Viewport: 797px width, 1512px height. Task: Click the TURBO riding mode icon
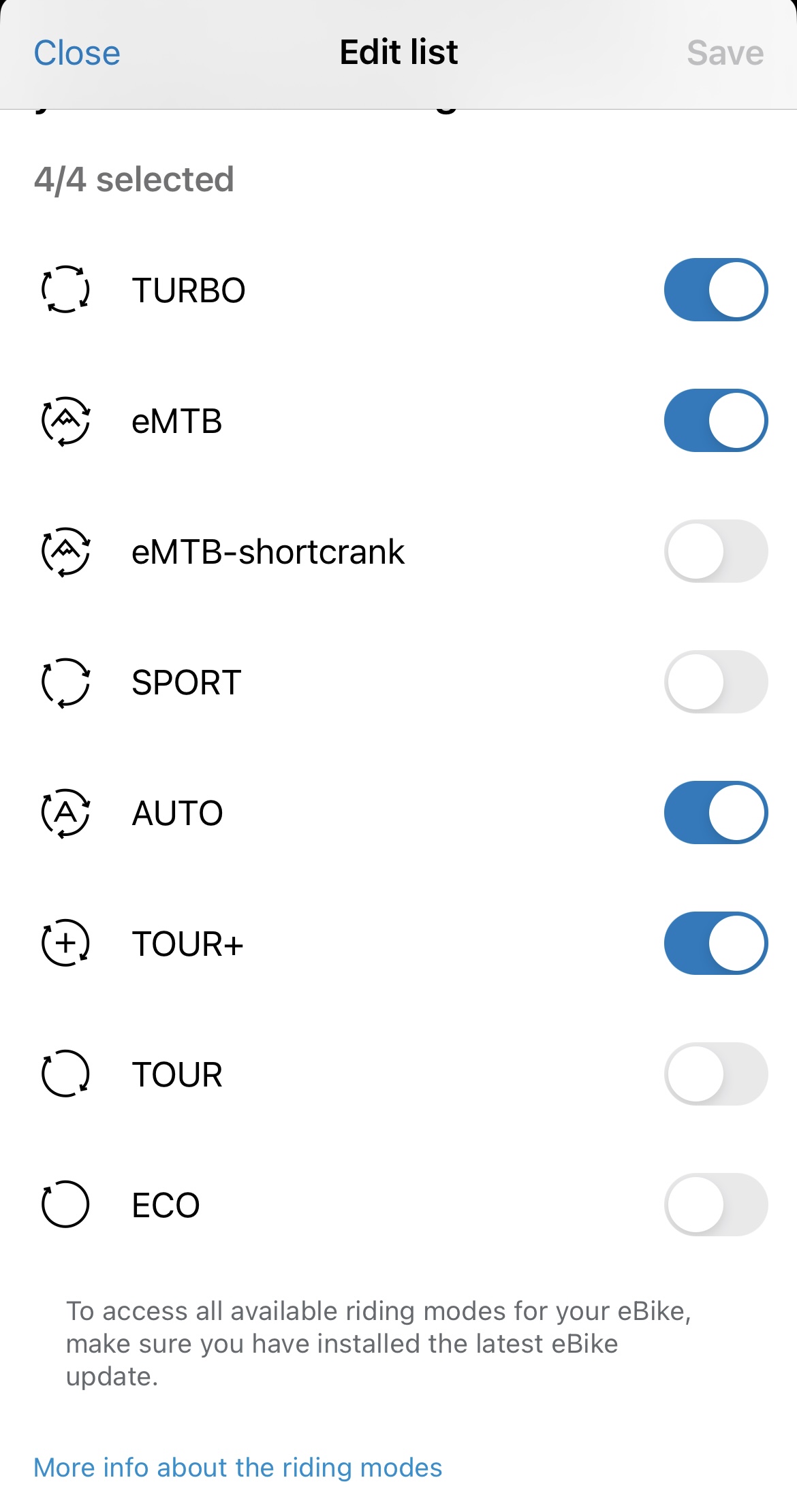pyautogui.click(x=67, y=289)
